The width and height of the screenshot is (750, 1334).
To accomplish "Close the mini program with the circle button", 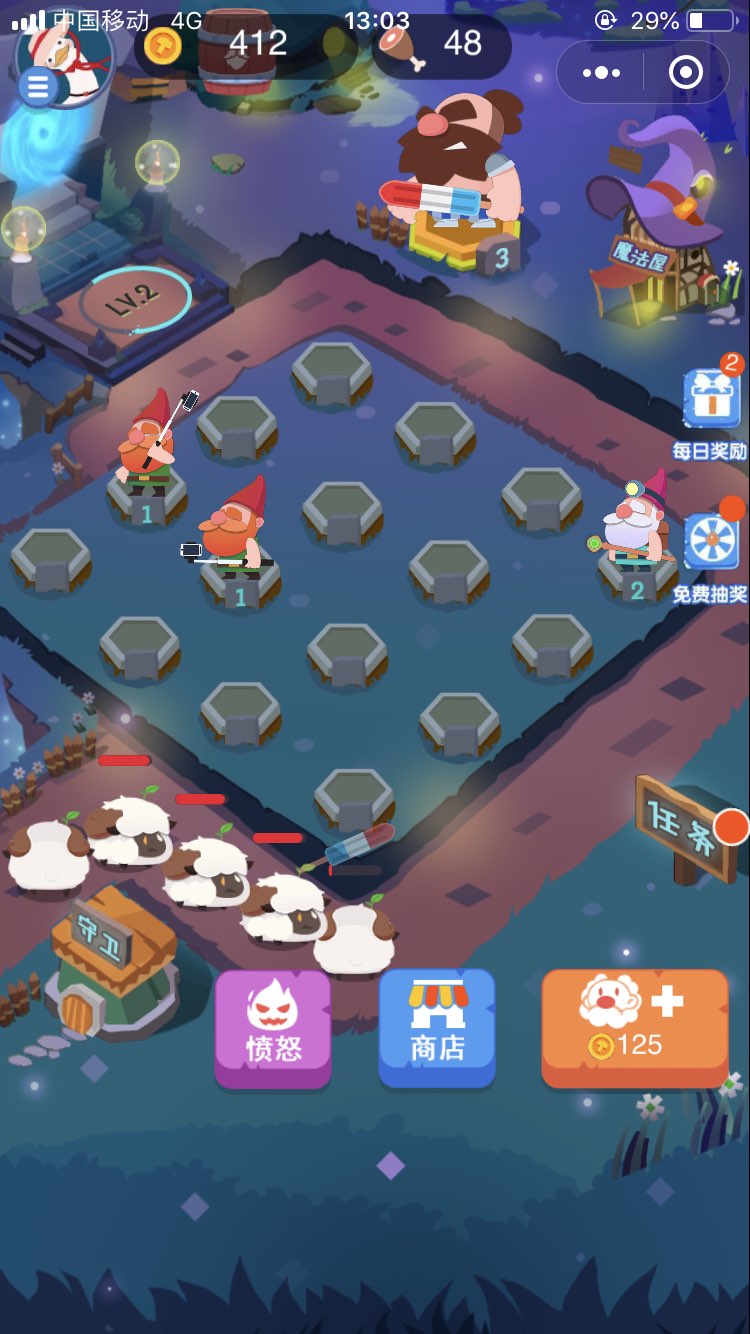I will point(686,73).
